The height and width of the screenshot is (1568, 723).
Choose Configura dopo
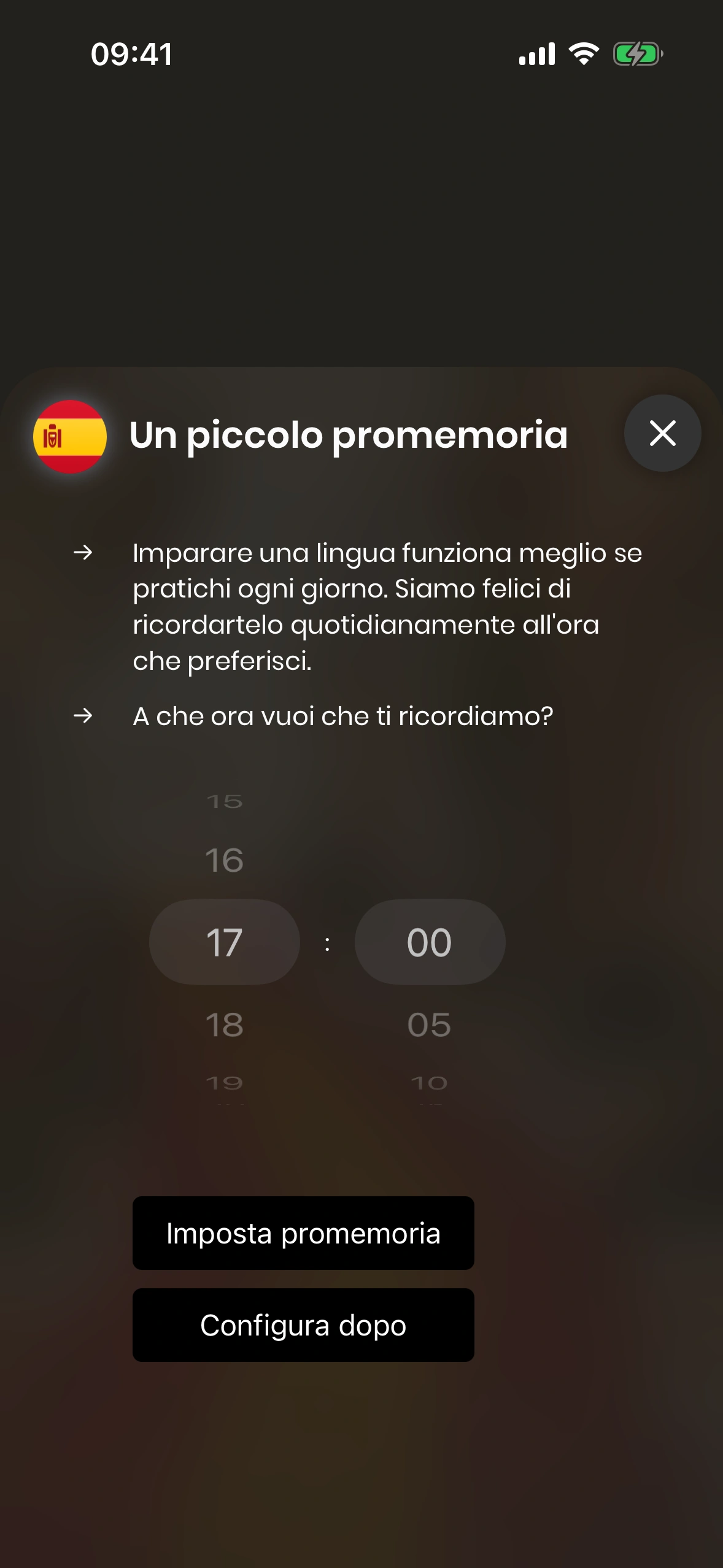pyautogui.click(x=303, y=1325)
